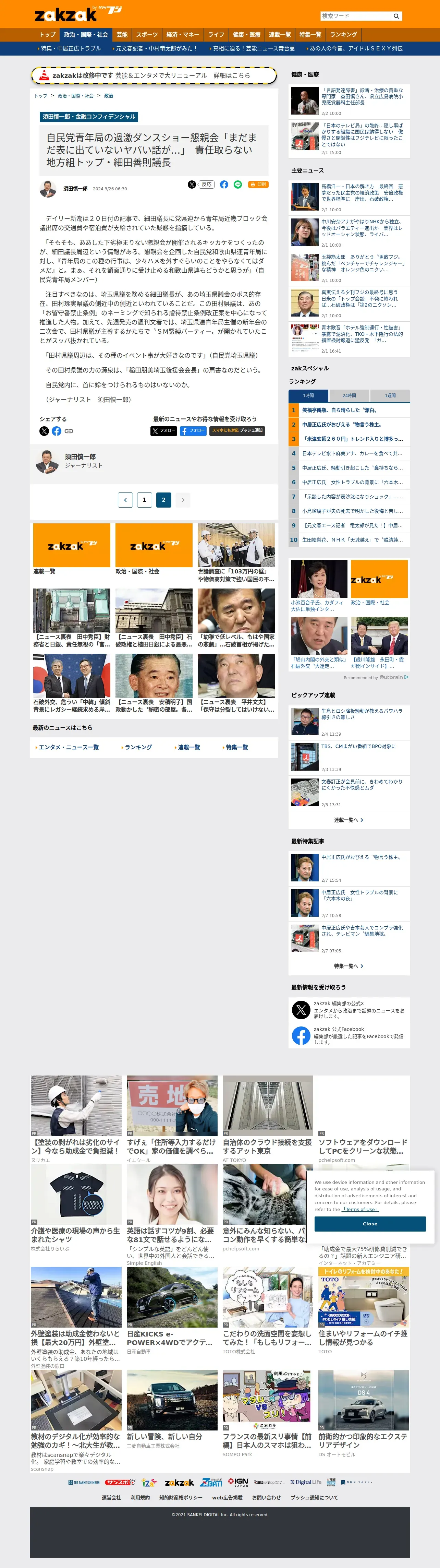Tap the X フォロー button
The width and height of the screenshot is (440, 1568).
[x=164, y=431]
